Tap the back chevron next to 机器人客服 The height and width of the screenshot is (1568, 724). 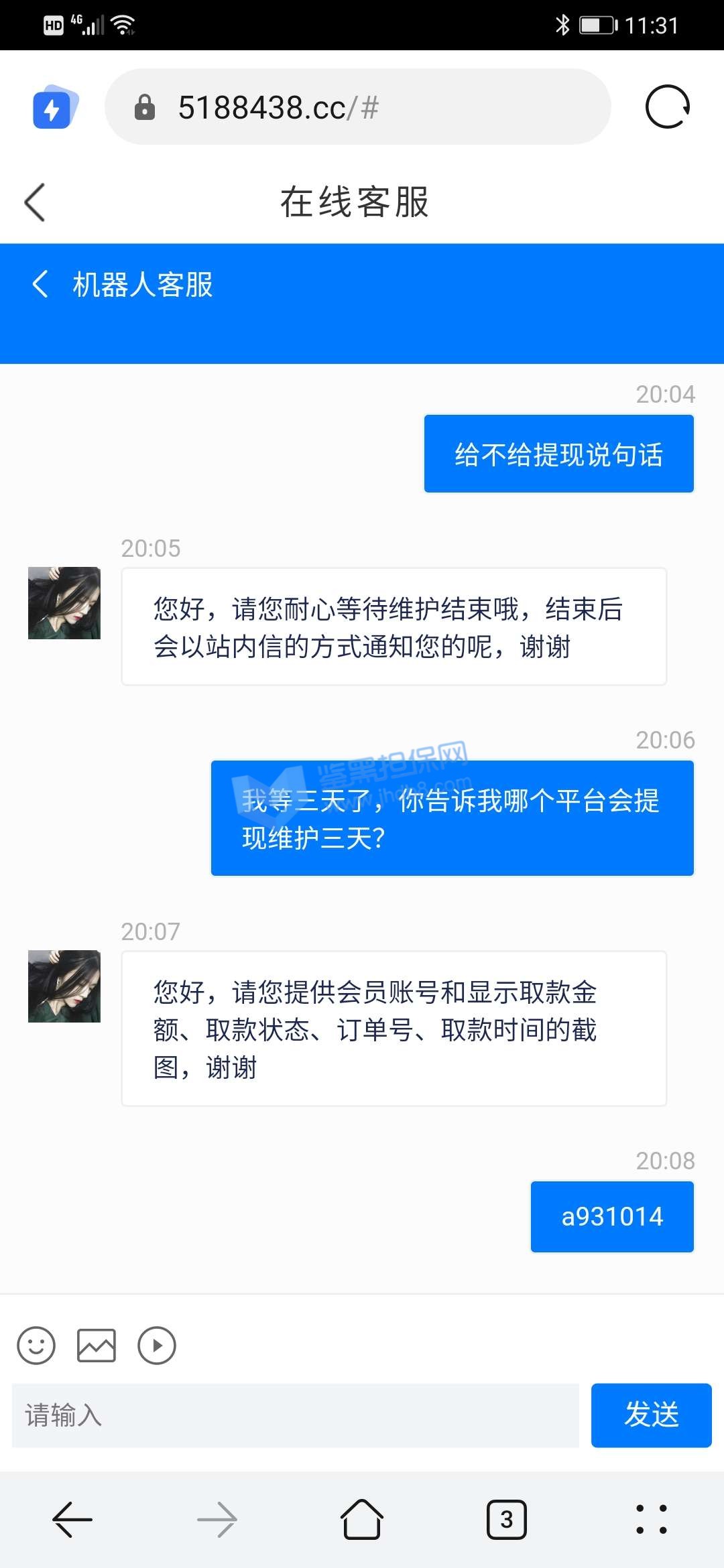tap(40, 284)
